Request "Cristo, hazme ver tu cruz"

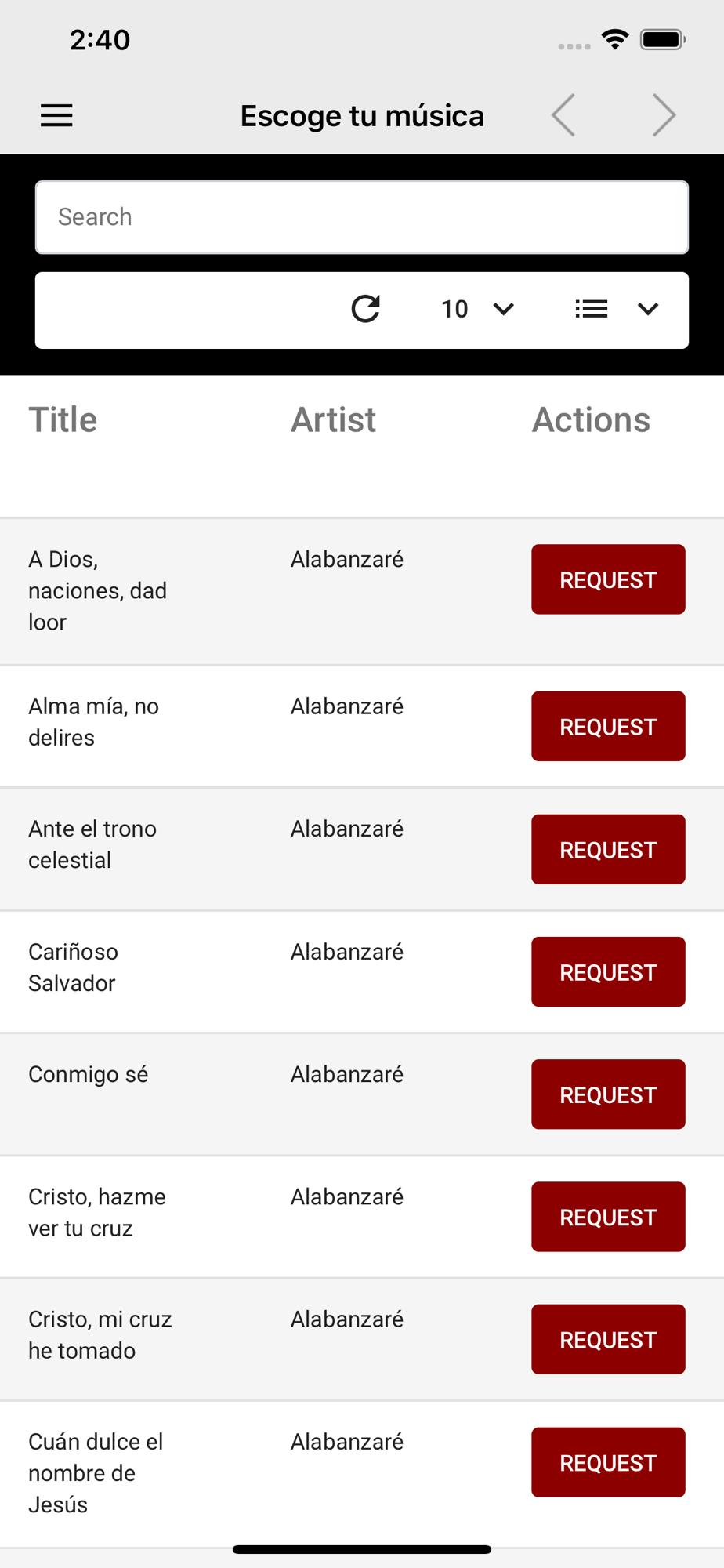[x=608, y=1217]
